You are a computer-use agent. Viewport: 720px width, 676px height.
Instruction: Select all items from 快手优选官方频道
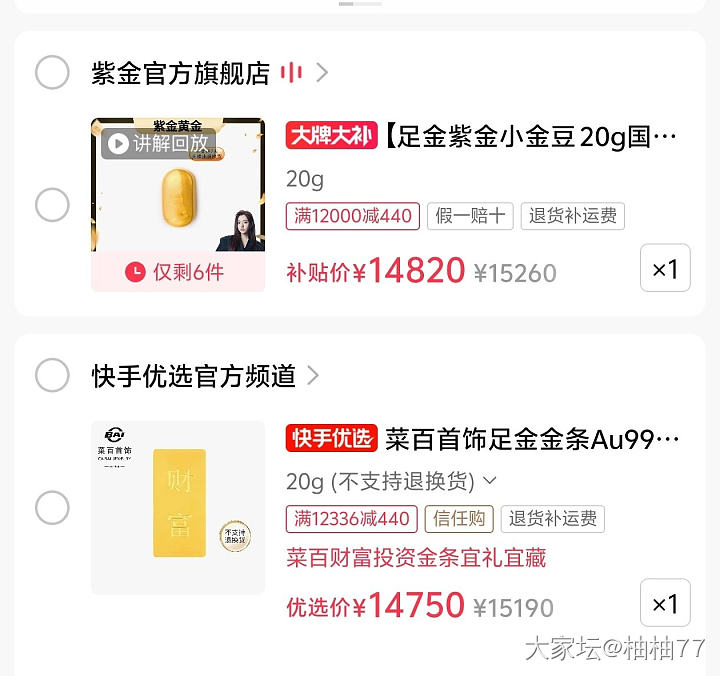tap(52, 375)
